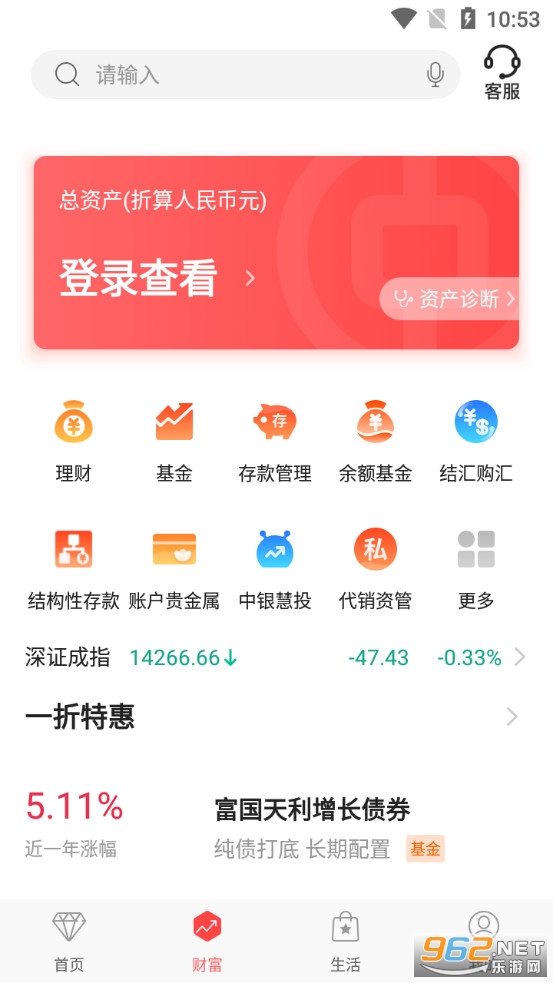Switch to the 首页 tab
The image size is (553, 983).
(69, 942)
